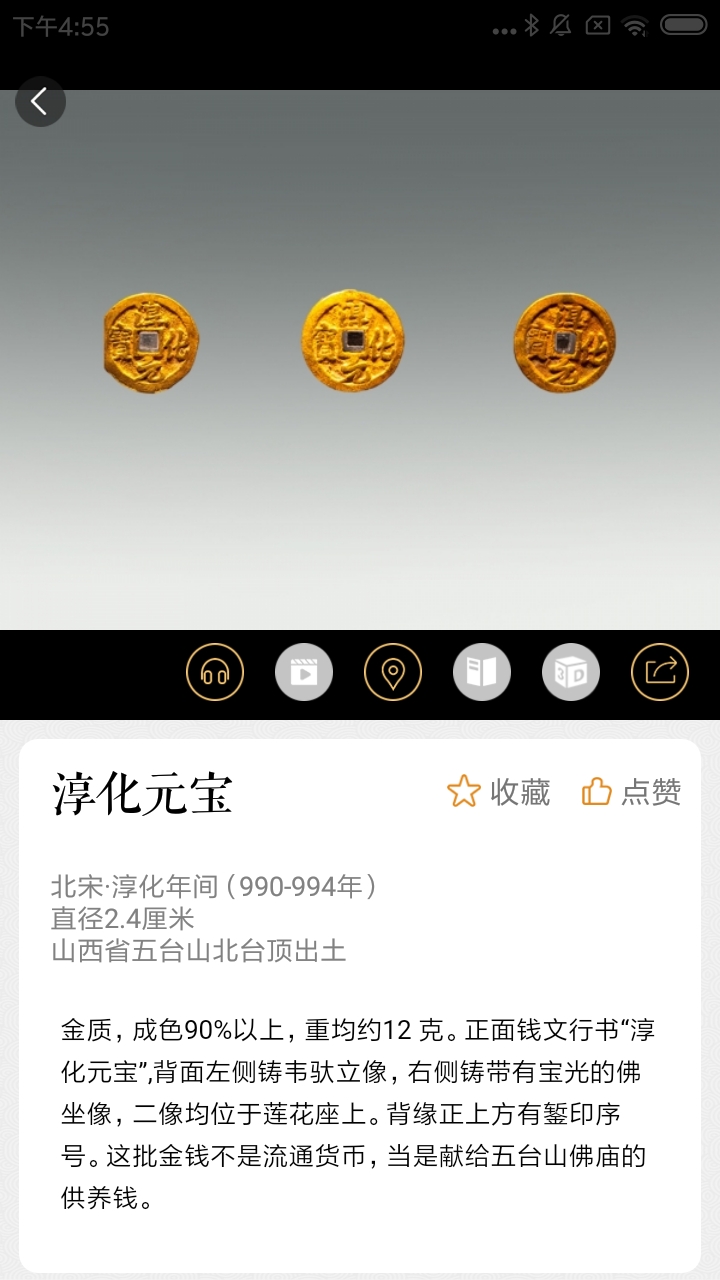Select the 3D cube viewer icon
Viewport: 720px width, 1280px height.
[570, 671]
